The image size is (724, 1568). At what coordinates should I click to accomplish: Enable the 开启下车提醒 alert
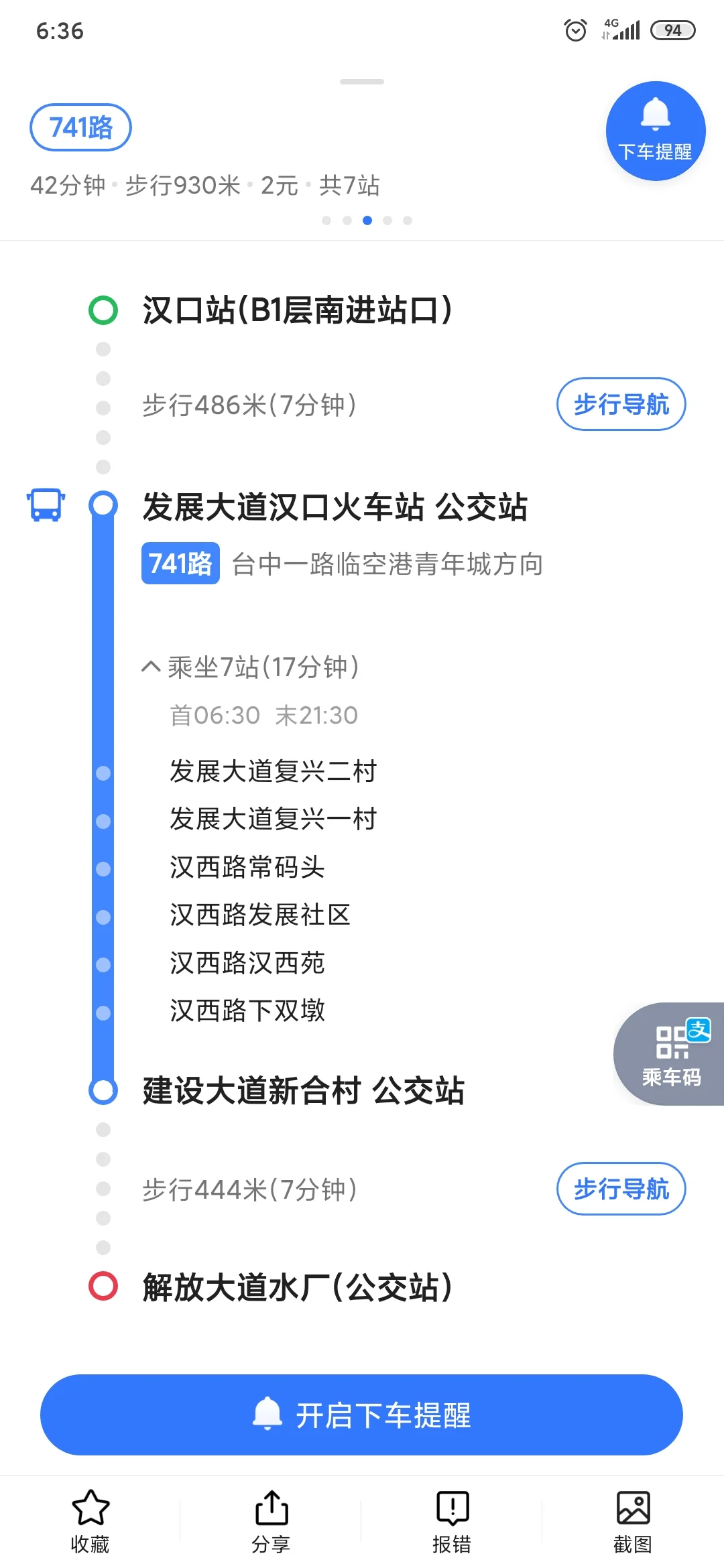(x=362, y=1416)
